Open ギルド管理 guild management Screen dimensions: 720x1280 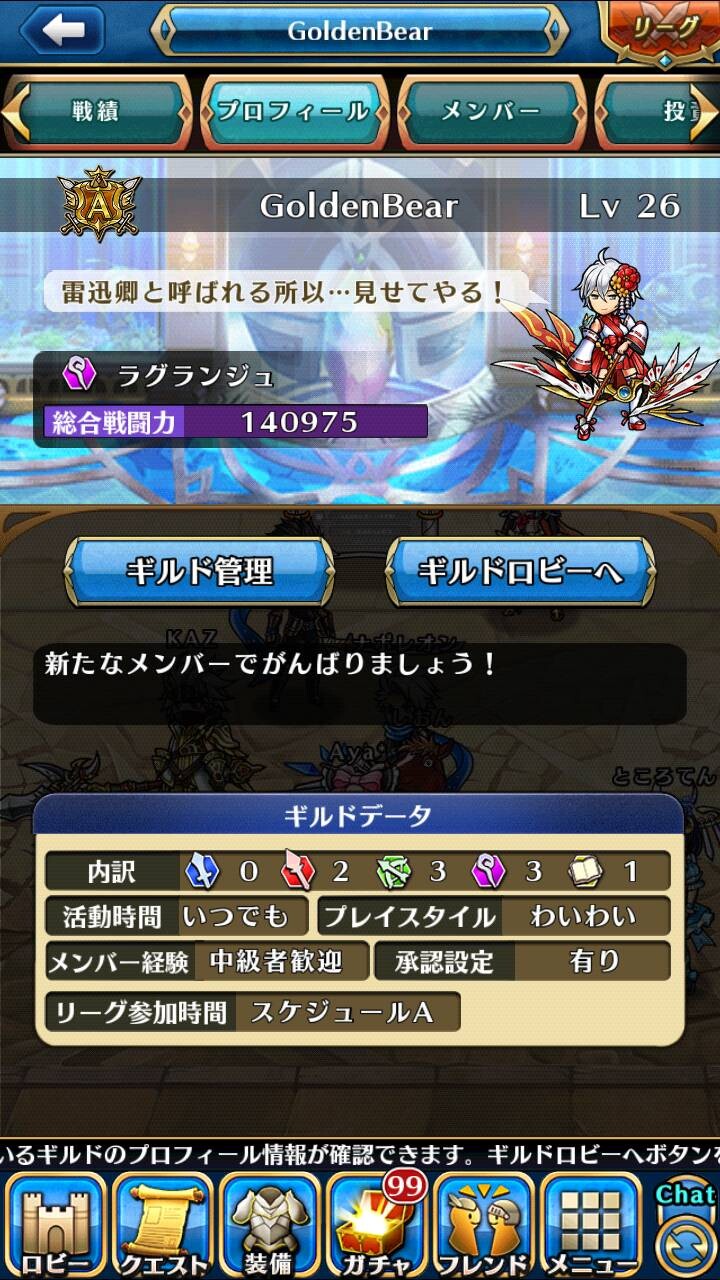click(x=199, y=572)
